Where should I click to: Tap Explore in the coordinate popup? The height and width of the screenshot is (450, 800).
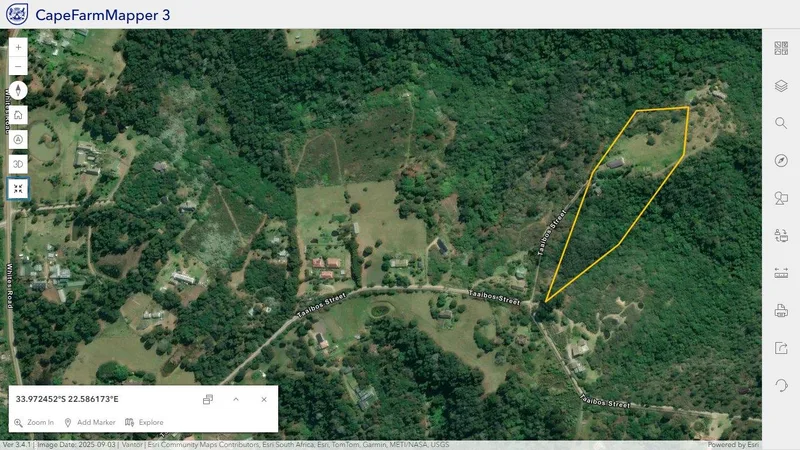click(144, 422)
